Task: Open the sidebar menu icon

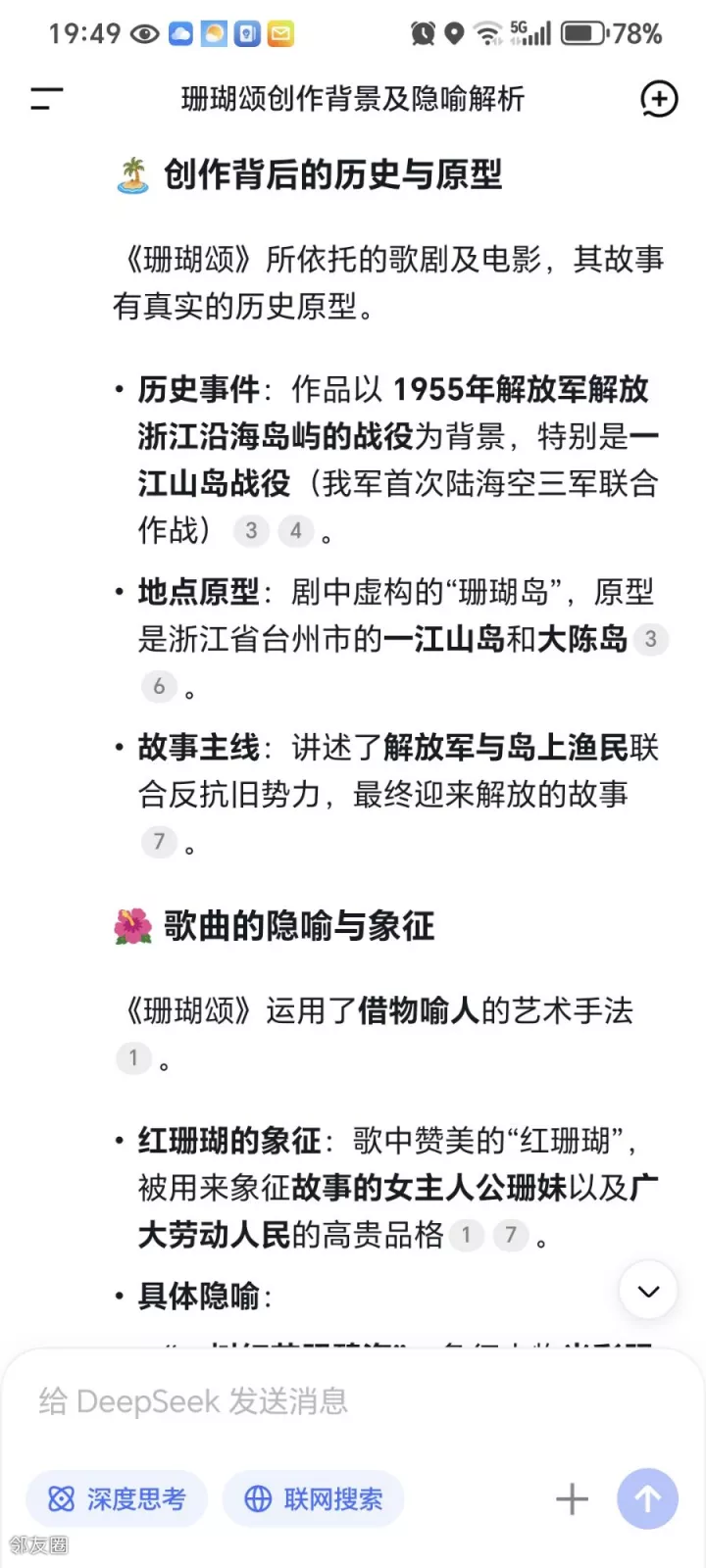Action: (46, 98)
